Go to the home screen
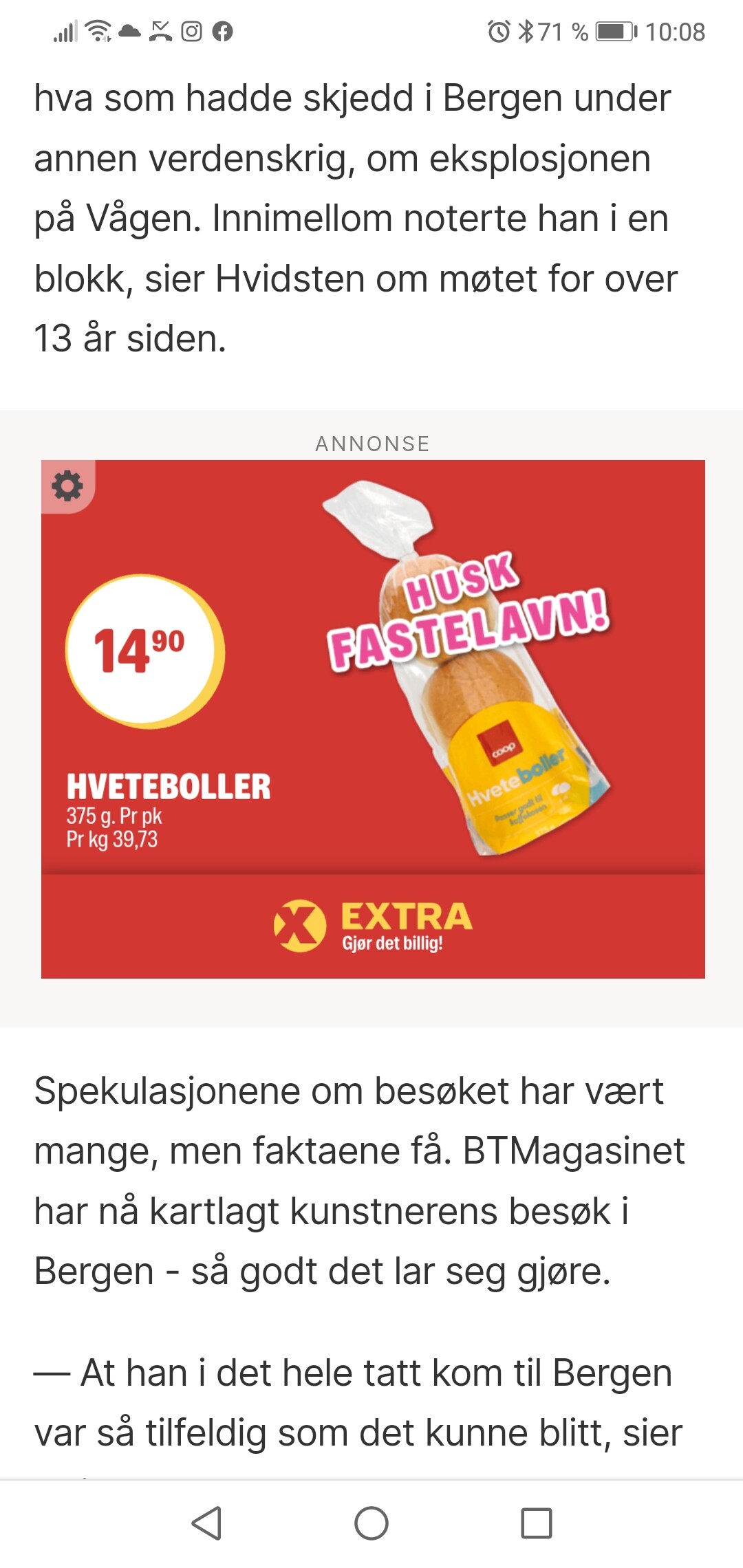743x1568 pixels. pyautogui.click(x=371, y=1523)
